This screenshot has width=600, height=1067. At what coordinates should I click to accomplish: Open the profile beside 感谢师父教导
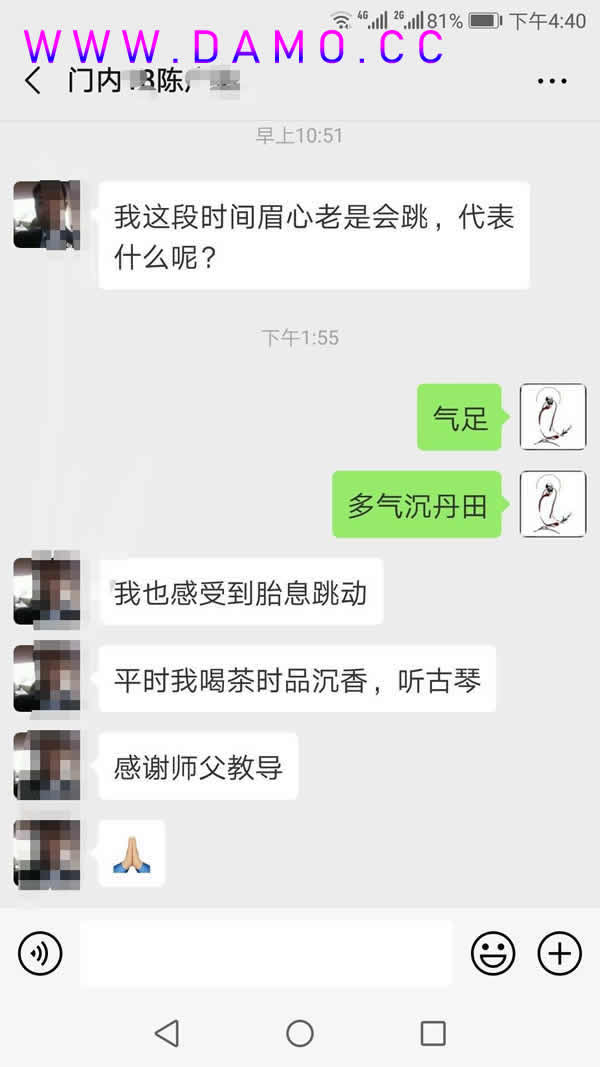tap(46, 765)
